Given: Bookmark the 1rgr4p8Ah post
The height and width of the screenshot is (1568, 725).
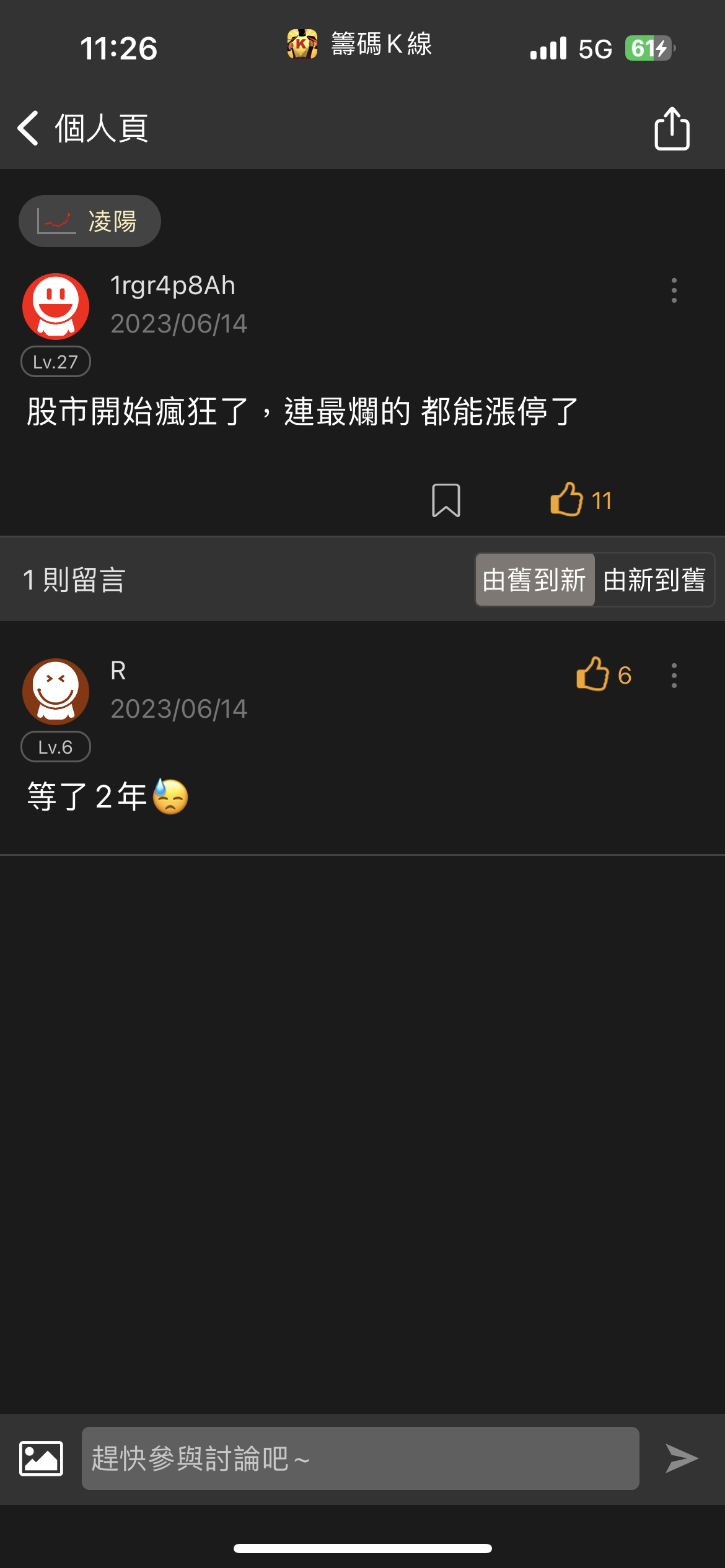Looking at the screenshot, I should pyautogui.click(x=447, y=500).
